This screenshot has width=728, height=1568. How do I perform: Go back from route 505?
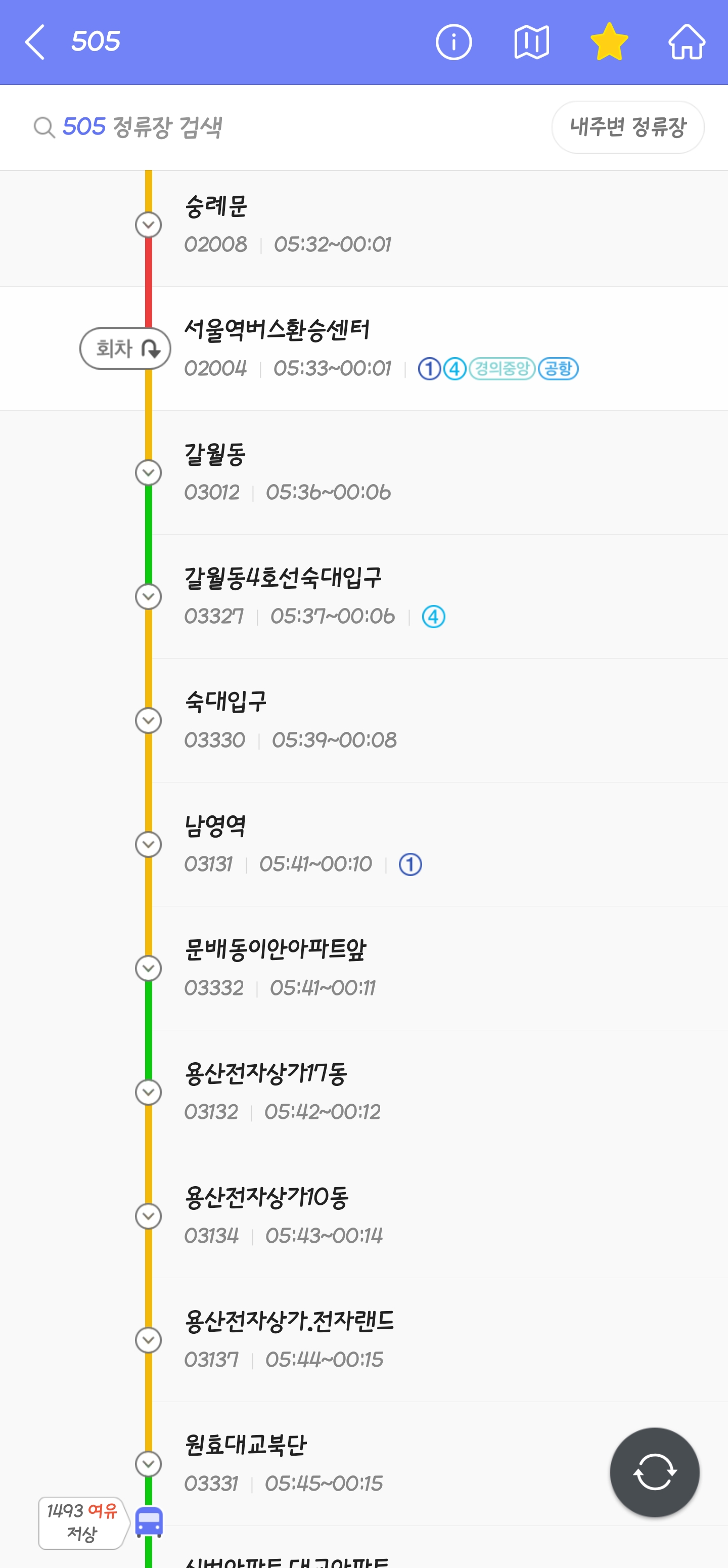tap(35, 42)
